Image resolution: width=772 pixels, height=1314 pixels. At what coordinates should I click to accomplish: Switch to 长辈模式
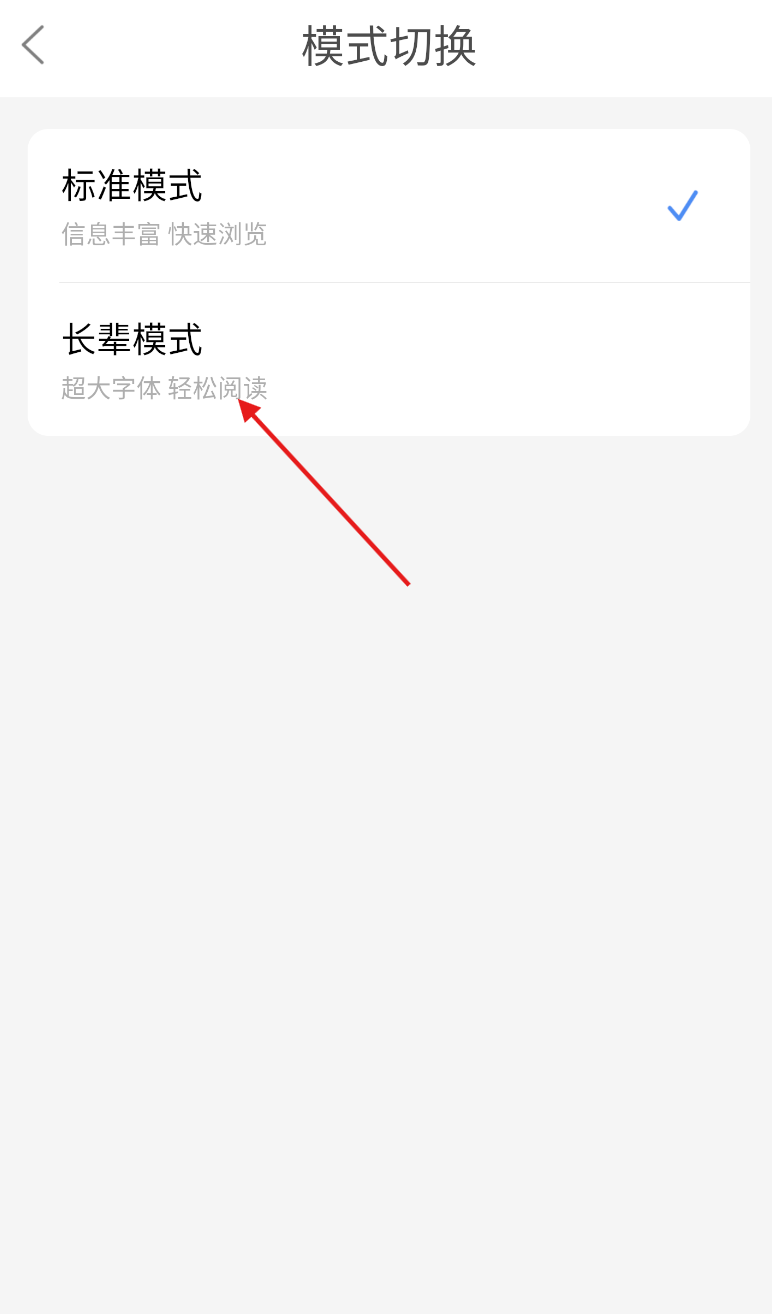(389, 359)
